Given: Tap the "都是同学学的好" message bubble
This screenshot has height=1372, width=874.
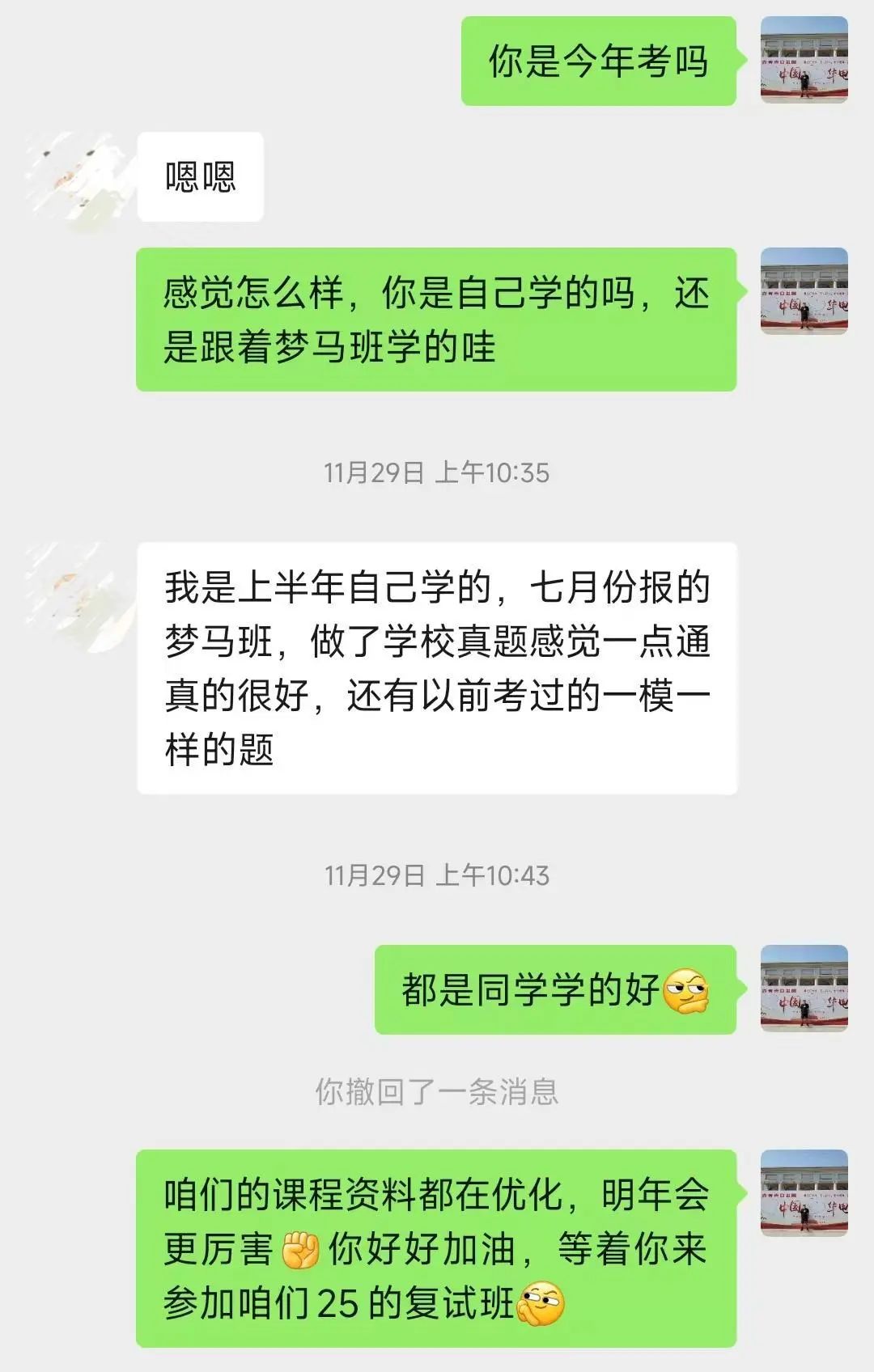Looking at the screenshot, I should (x=554, y=989).
